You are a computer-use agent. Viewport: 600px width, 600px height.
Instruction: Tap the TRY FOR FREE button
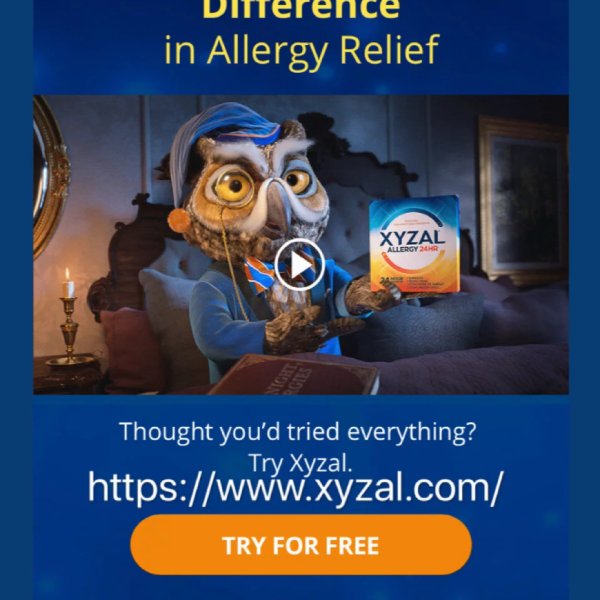tap(300, 545)
